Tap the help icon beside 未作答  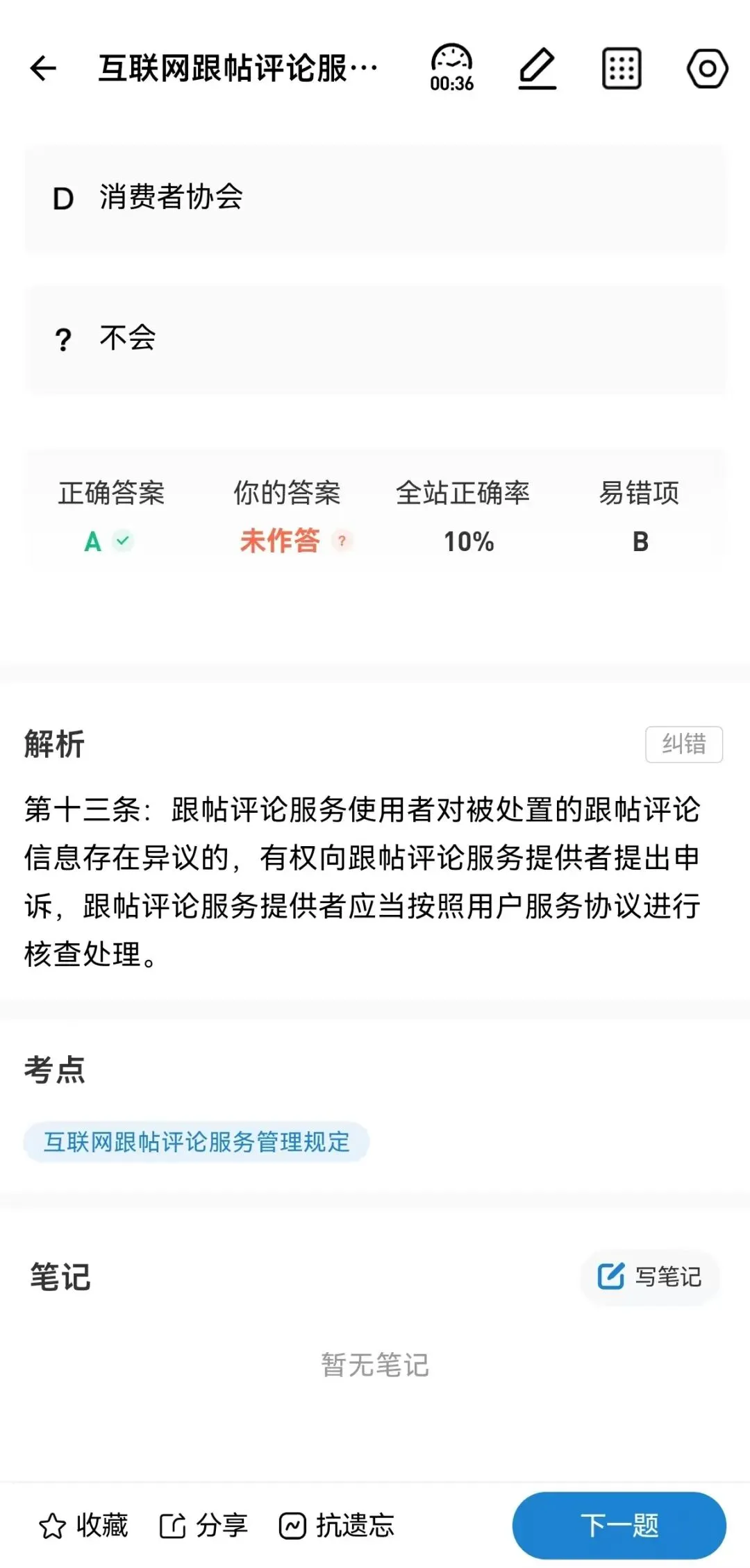point(342,541)
